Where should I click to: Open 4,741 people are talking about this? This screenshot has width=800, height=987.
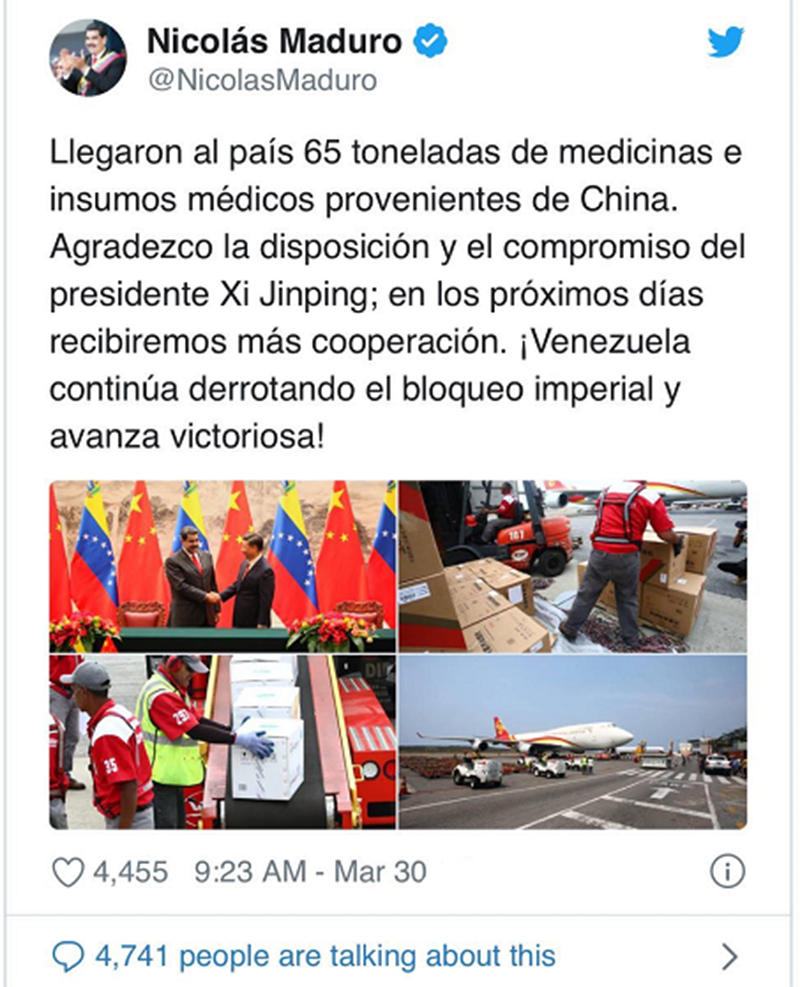pos(324,955)
